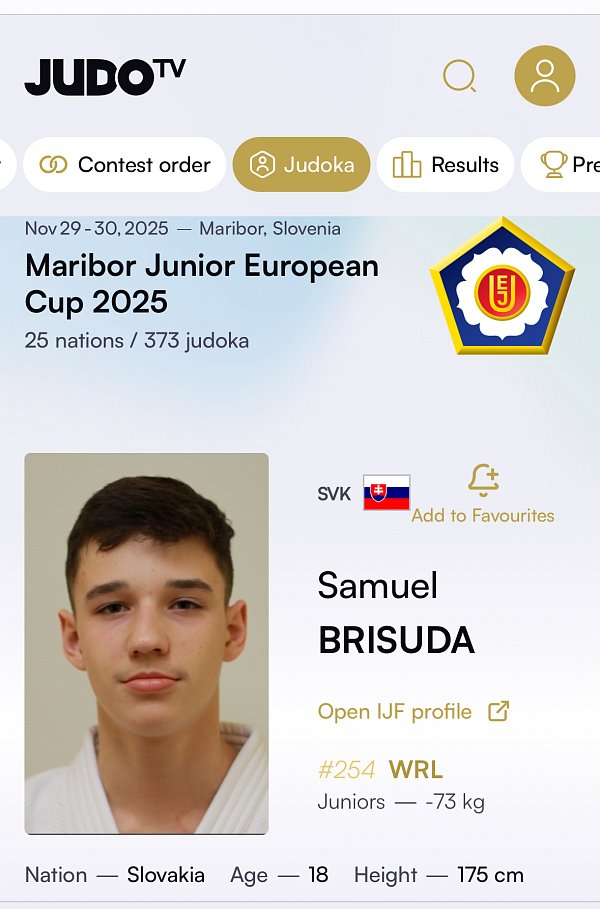Add Samuel Brisuda to Favourites
This screenshot has width=600, height=909.
tap(483, 495)
